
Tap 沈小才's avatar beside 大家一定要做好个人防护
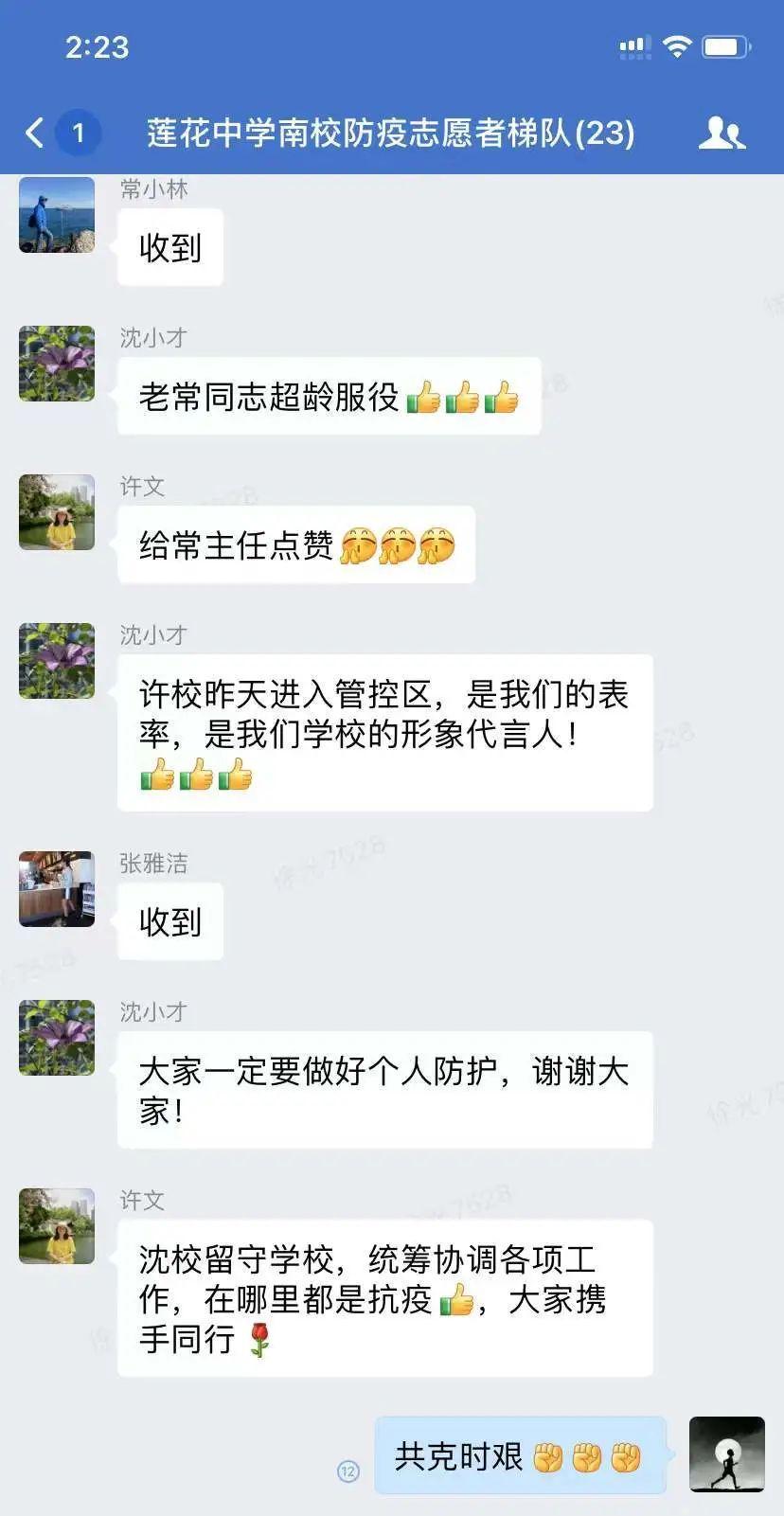click(x=57, y=1037)
